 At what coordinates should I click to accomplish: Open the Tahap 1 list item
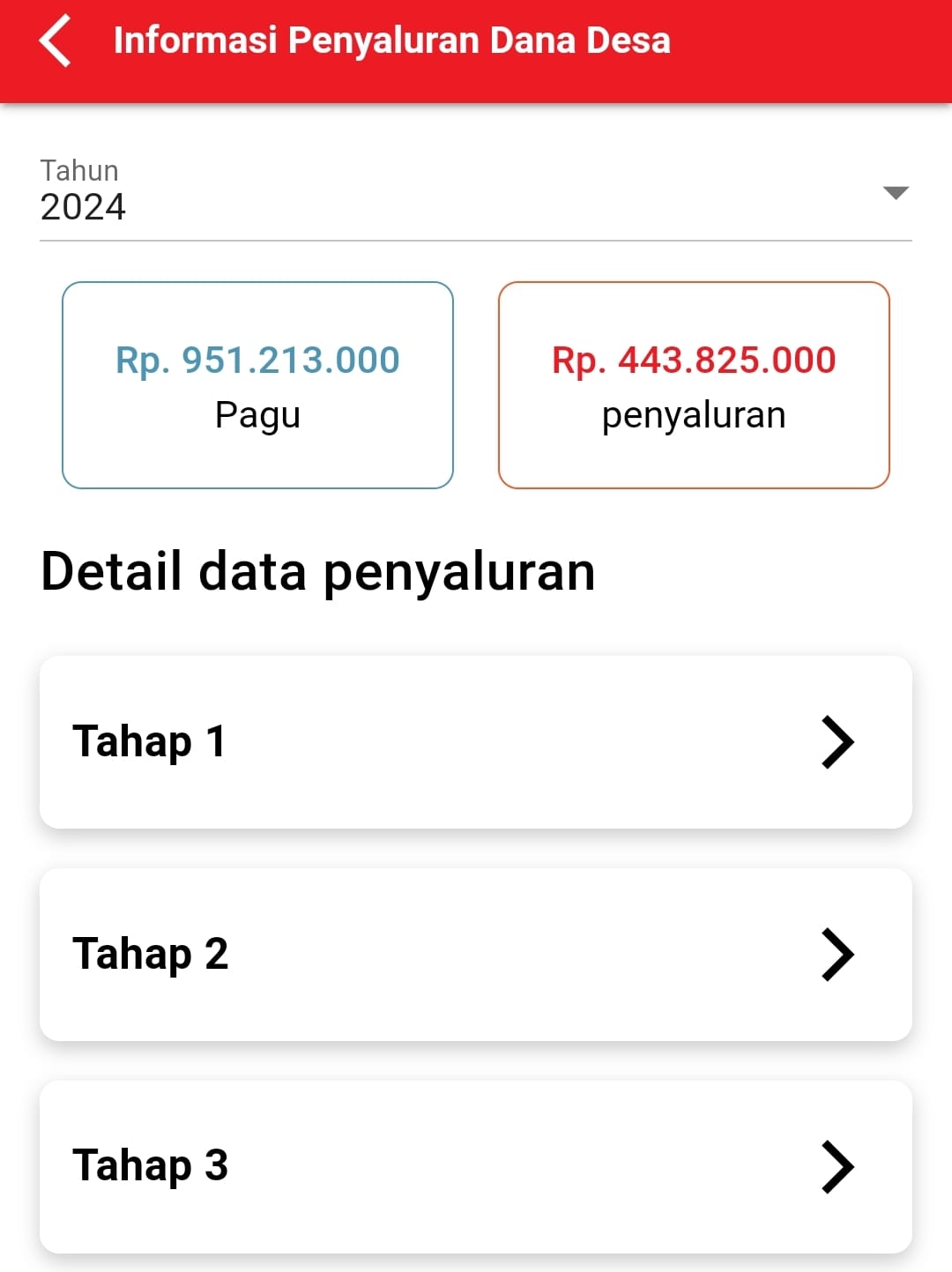[x=476, y=741]
